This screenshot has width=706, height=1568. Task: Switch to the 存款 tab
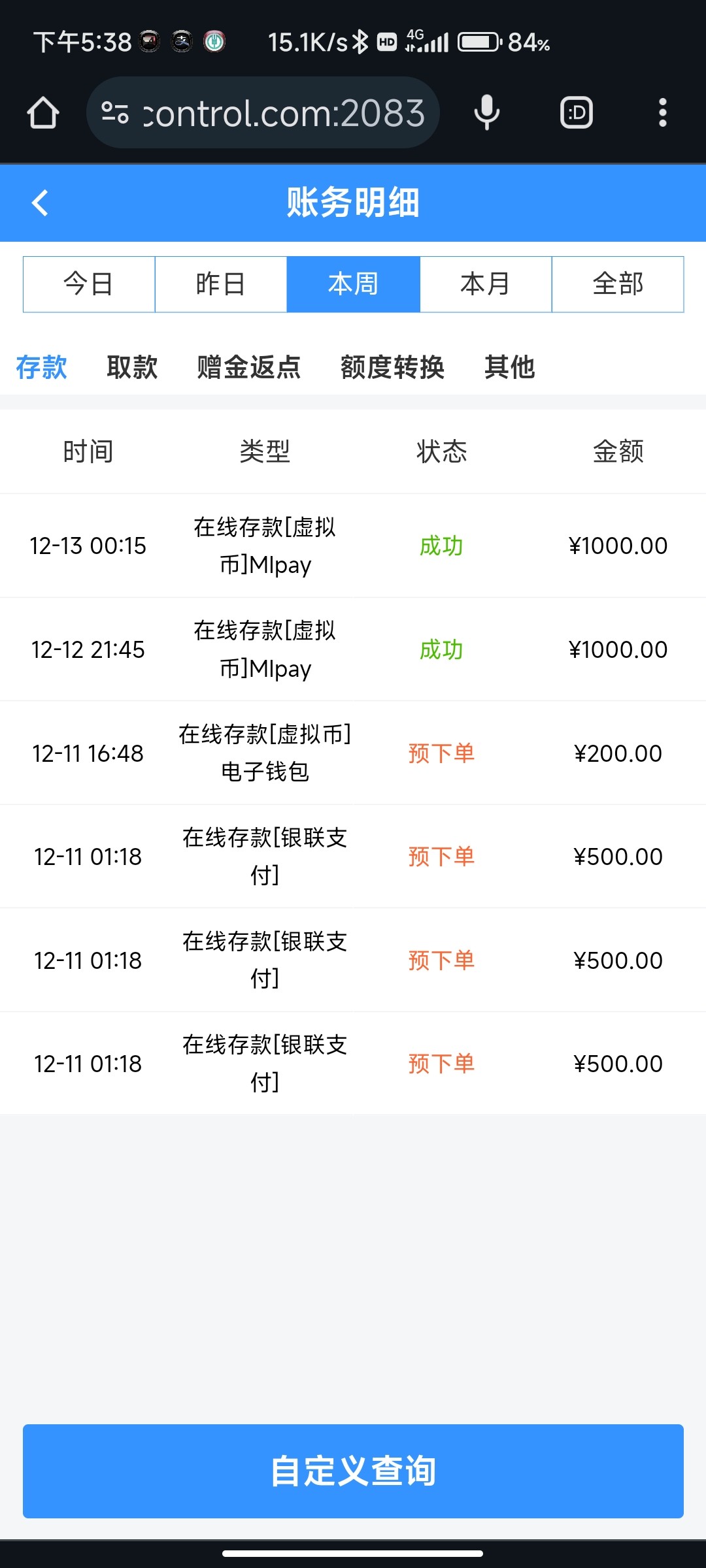point(41,367)
